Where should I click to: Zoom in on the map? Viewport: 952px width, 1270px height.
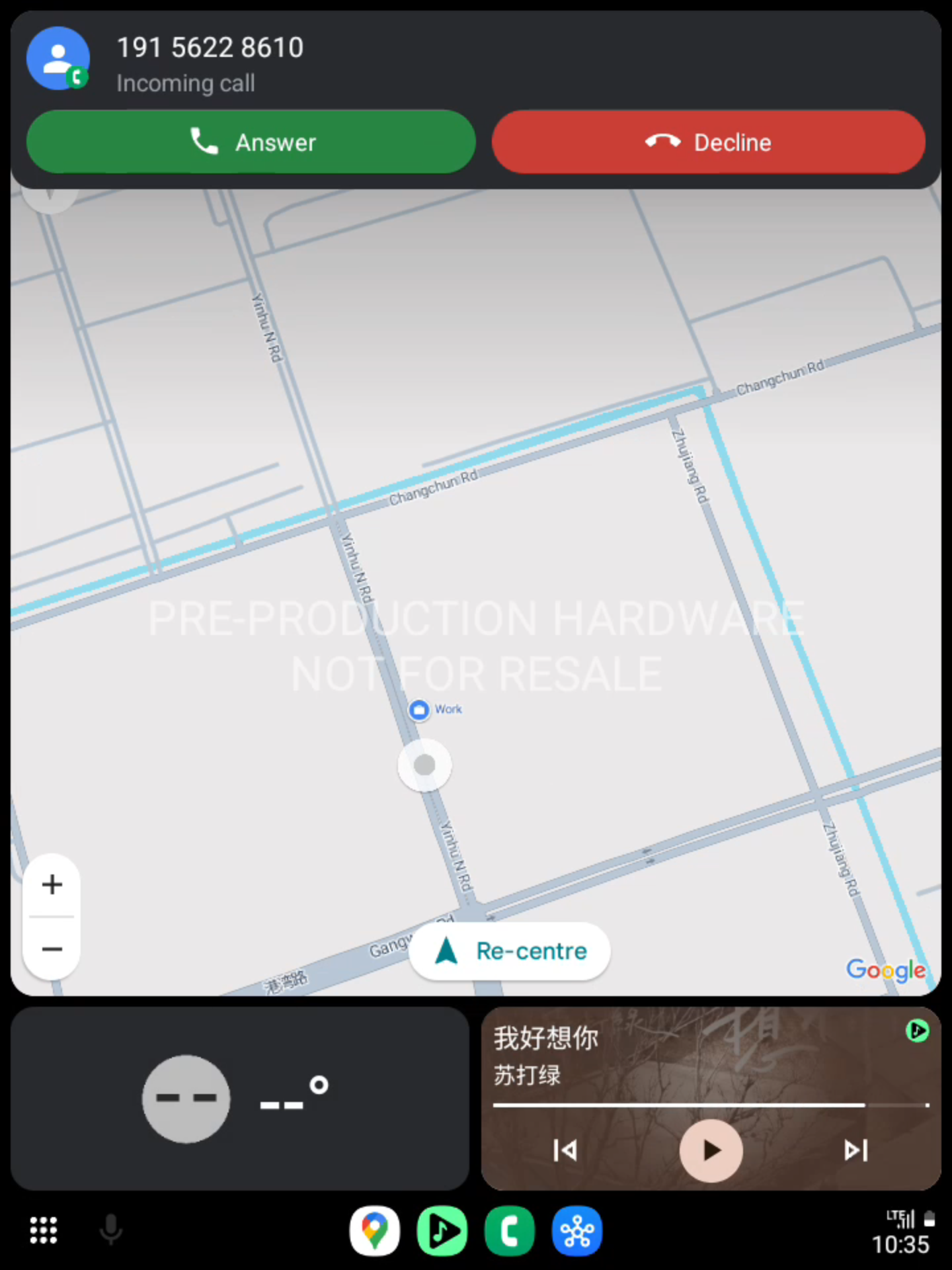click(x=52, y=884)
